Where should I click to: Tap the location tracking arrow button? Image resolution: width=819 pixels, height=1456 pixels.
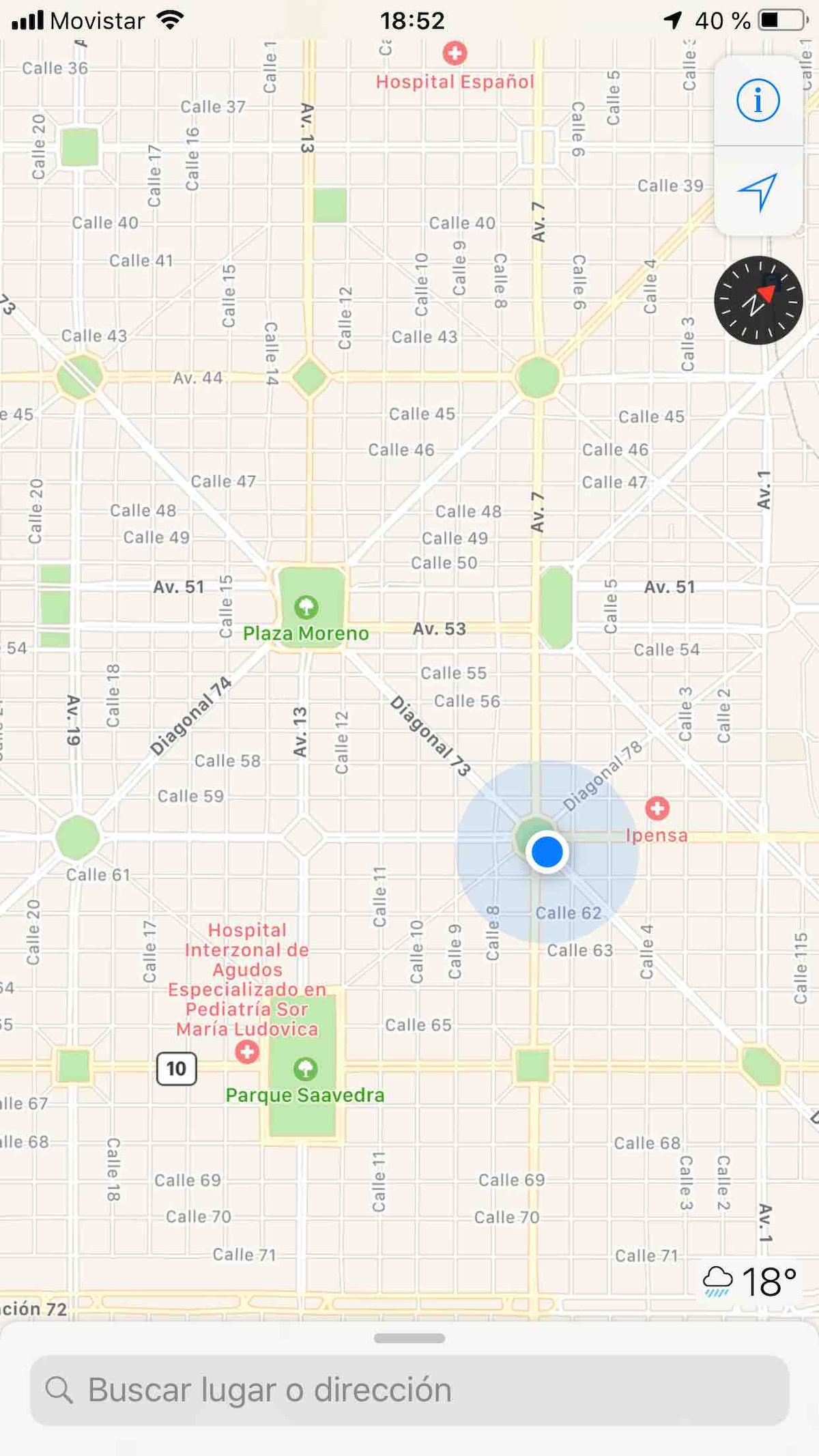click(758, 192)
